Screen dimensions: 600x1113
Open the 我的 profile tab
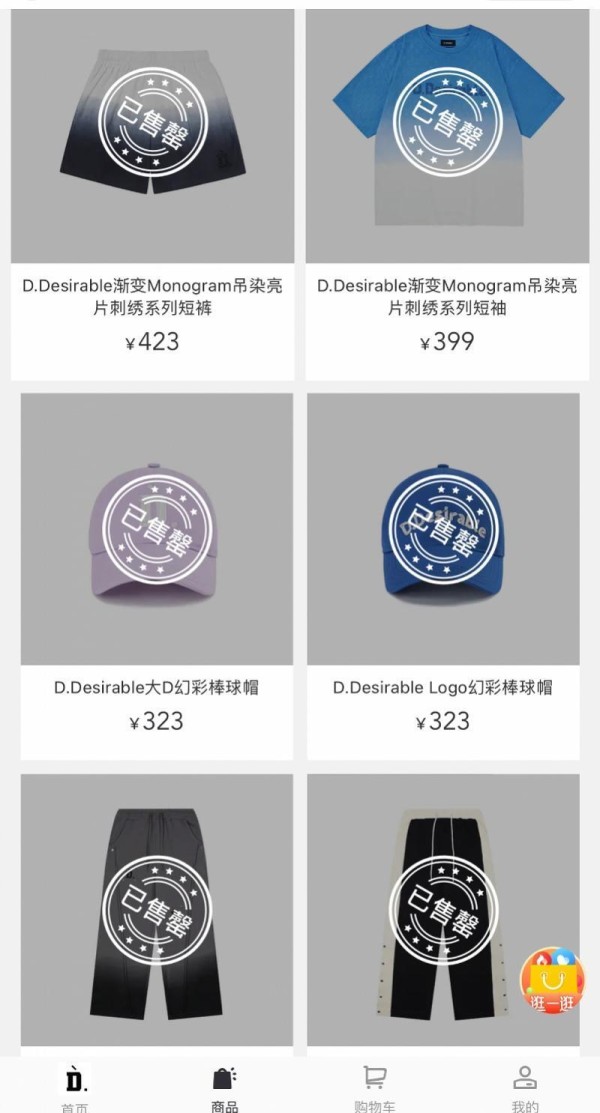point(525,1088)
